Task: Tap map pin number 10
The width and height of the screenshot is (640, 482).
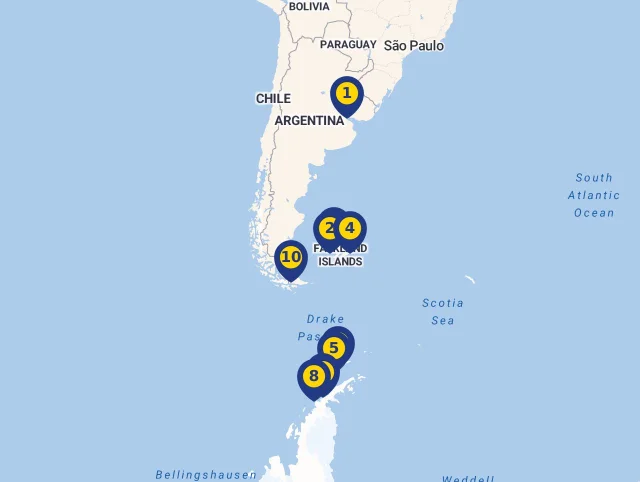Action: coord(291,258)
